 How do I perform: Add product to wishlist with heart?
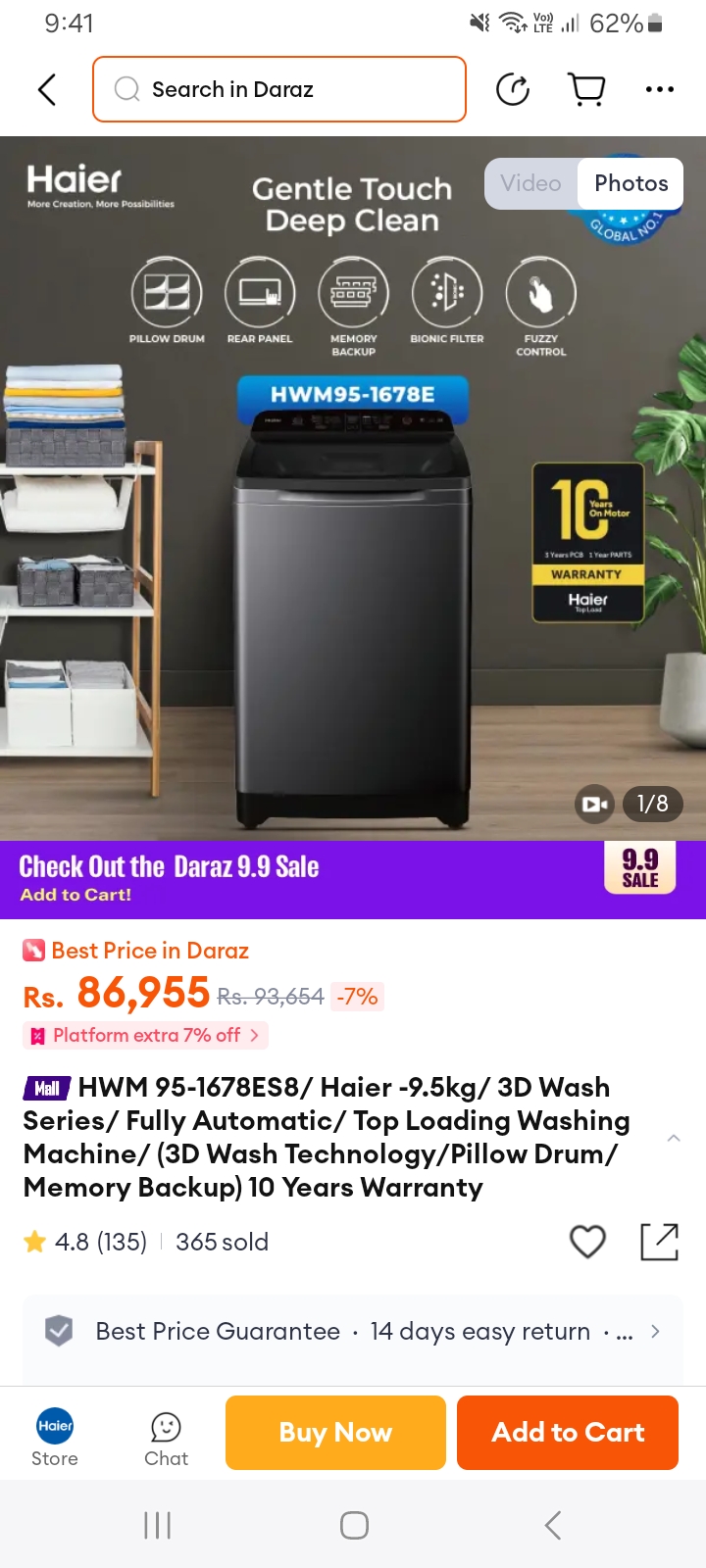click(x=587, y=1242)
